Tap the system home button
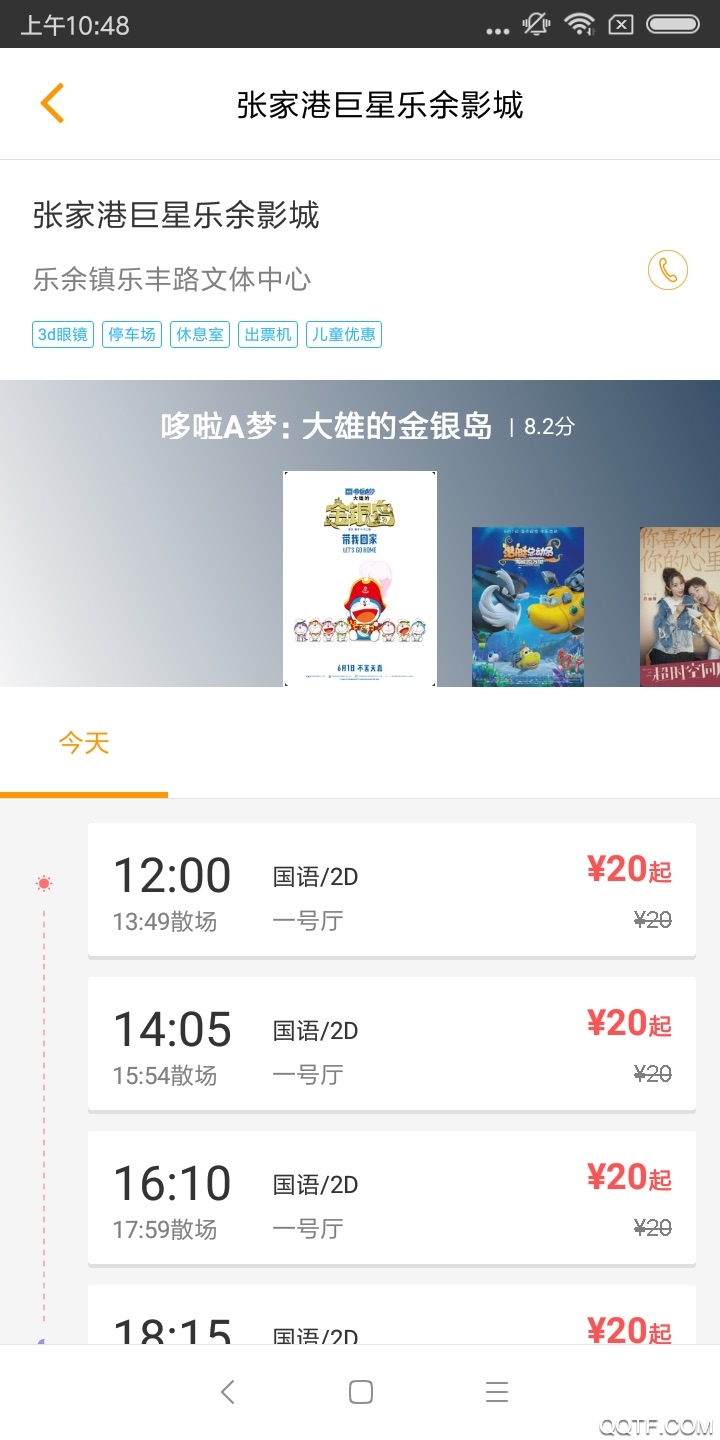Viewport: 720px width, 1440px height. 361,1392
